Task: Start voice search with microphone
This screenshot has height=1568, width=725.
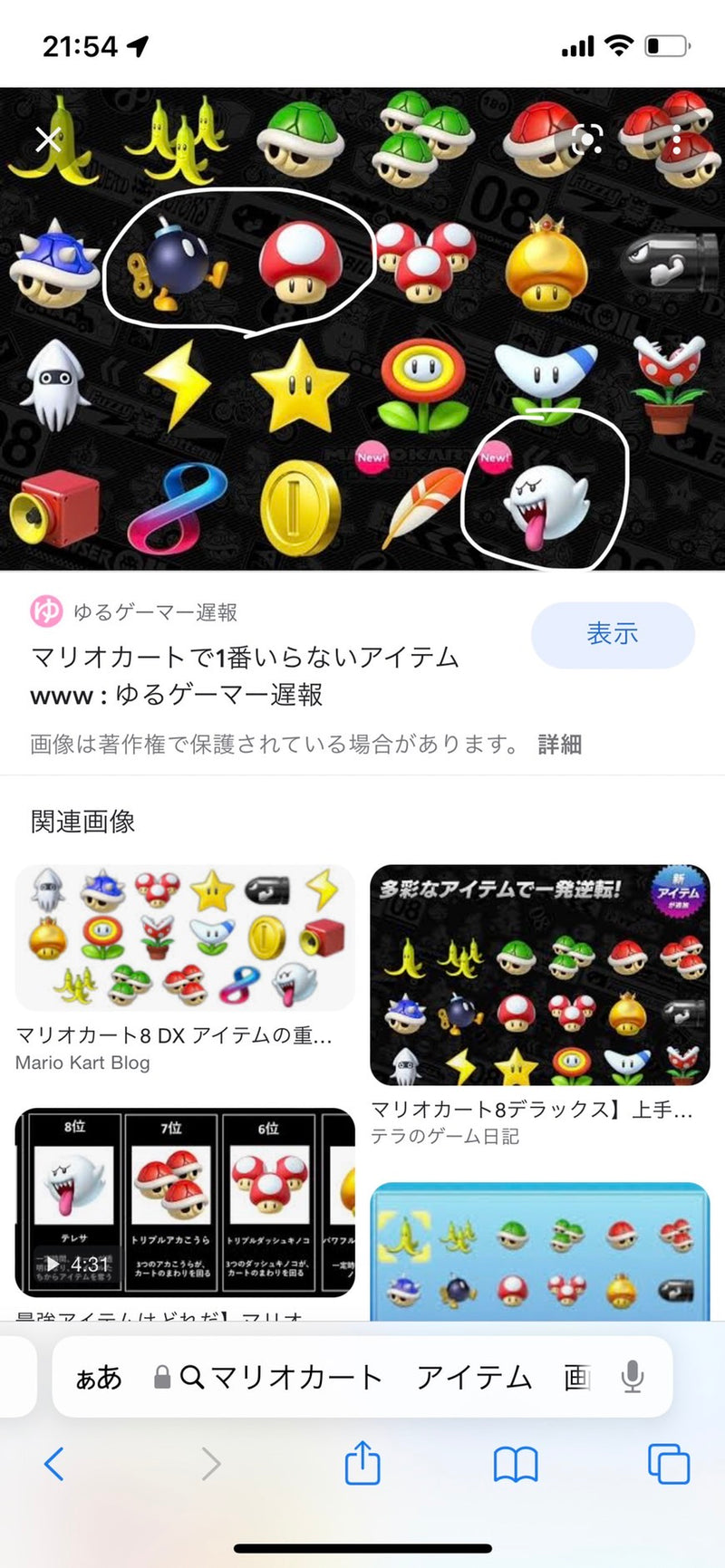Action: [632, 1378]
